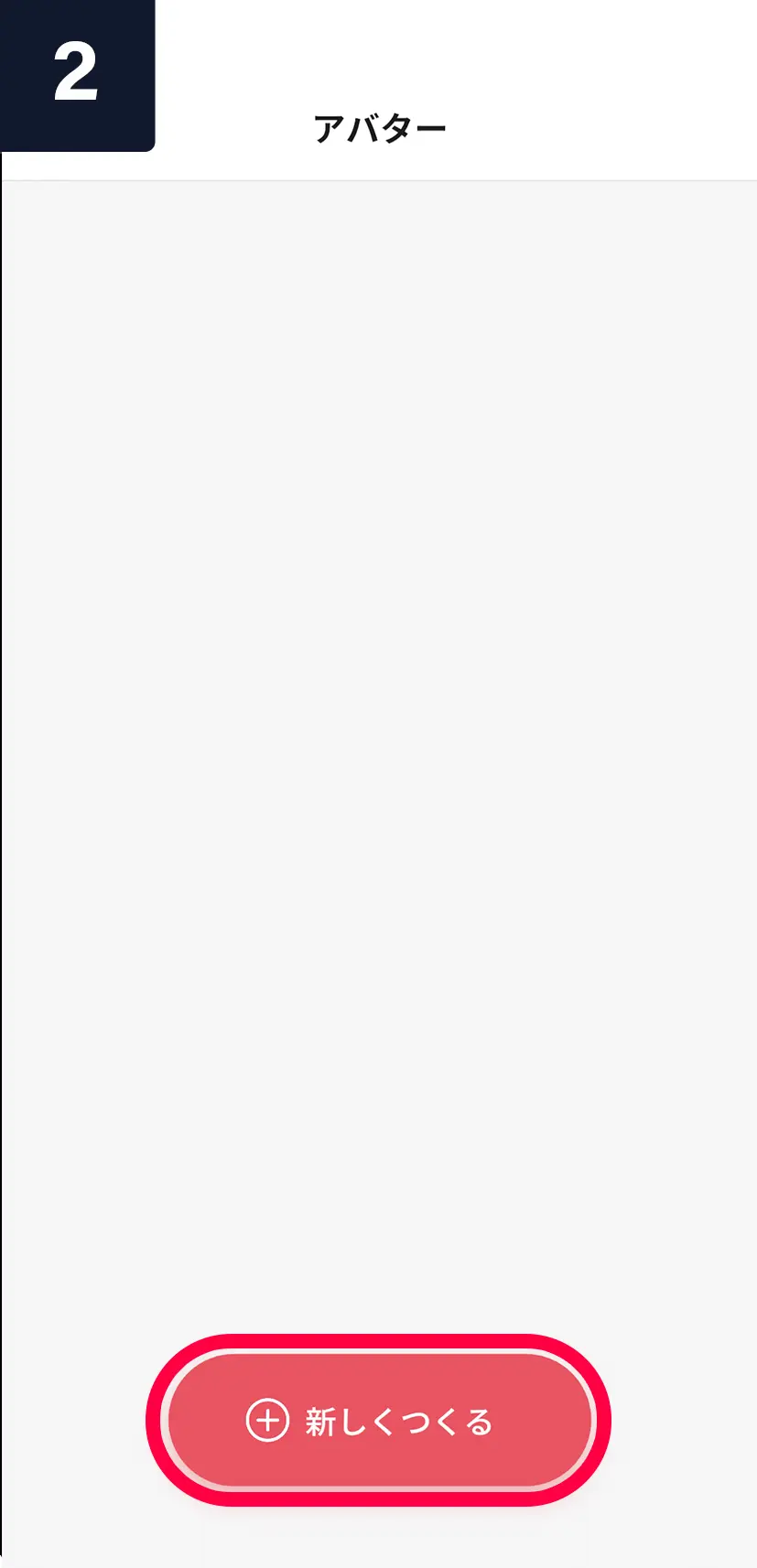Image resolution: width=757 pixels, height=1568 pixels.
Task: Tap the 新しくつくる button to create an avatar
Action: click(x=378, y=1421)
